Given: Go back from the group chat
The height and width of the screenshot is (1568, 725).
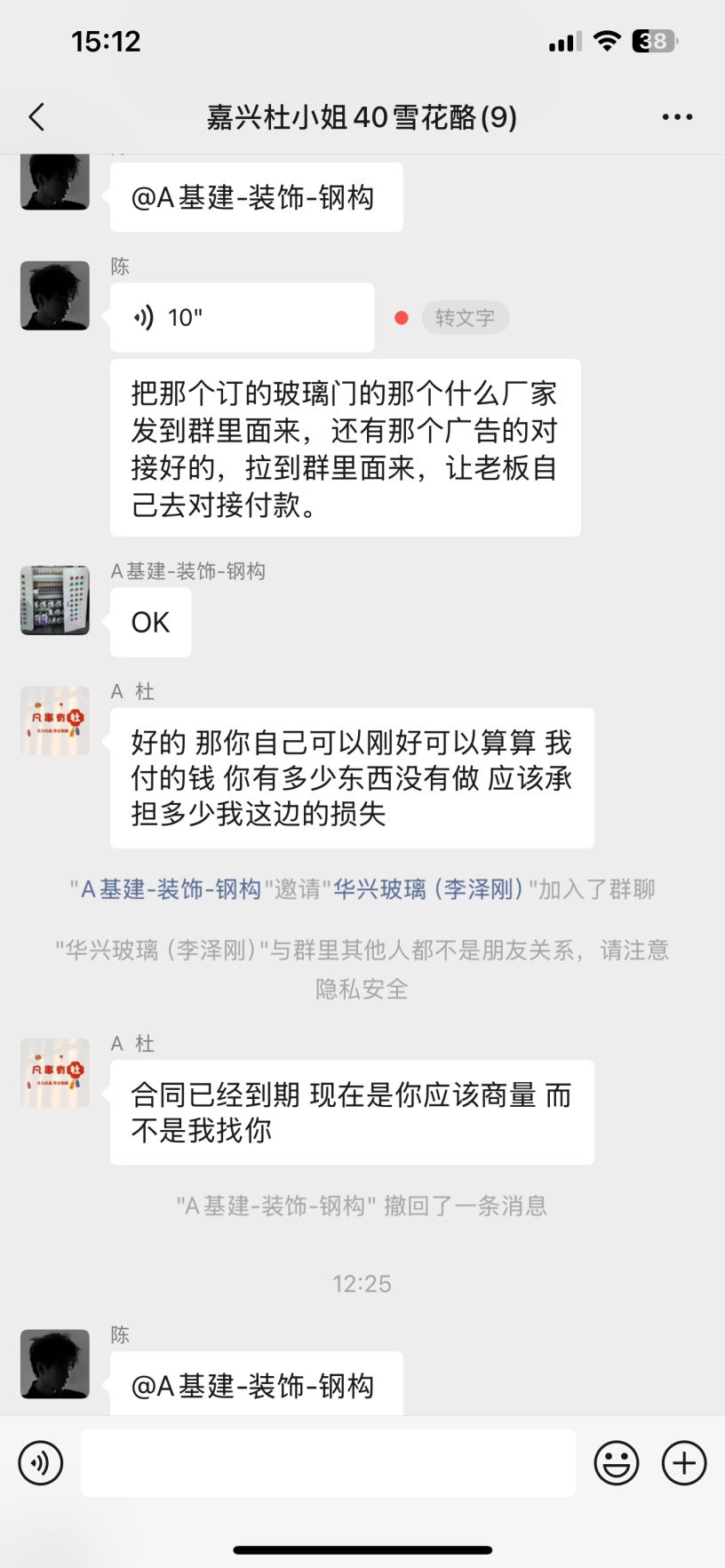Looking at the screenshot, I should coord(36,117).
